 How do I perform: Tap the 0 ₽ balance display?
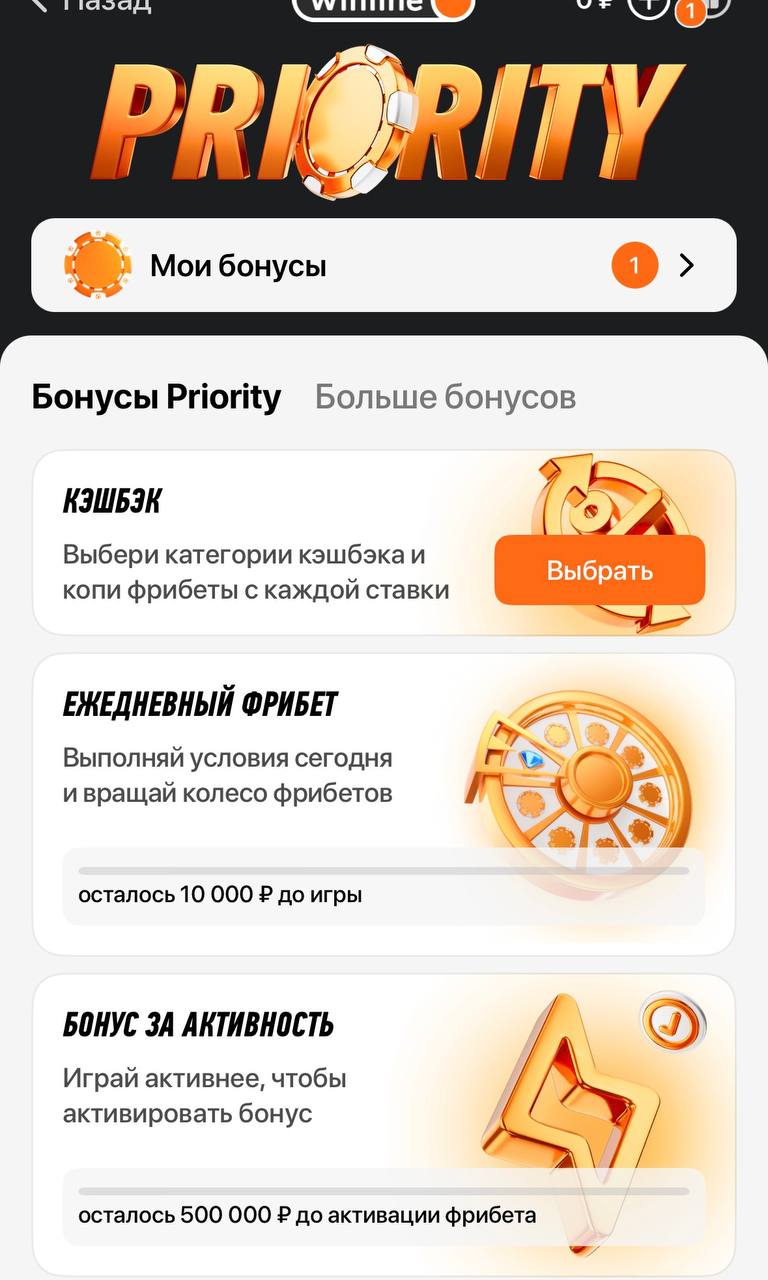[x=585, y=6]
